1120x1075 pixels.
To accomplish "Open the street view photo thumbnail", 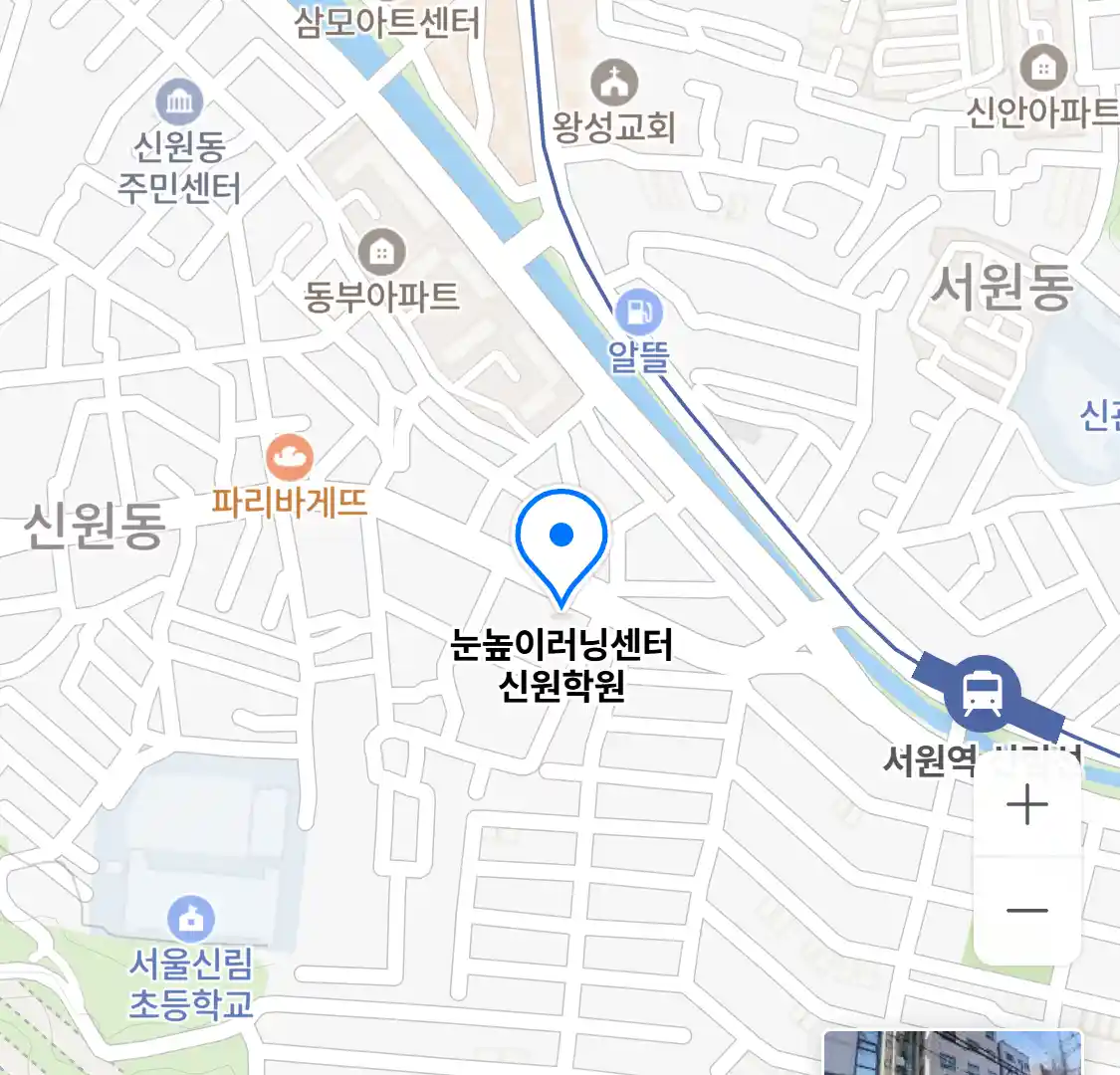I will 952,1053.
